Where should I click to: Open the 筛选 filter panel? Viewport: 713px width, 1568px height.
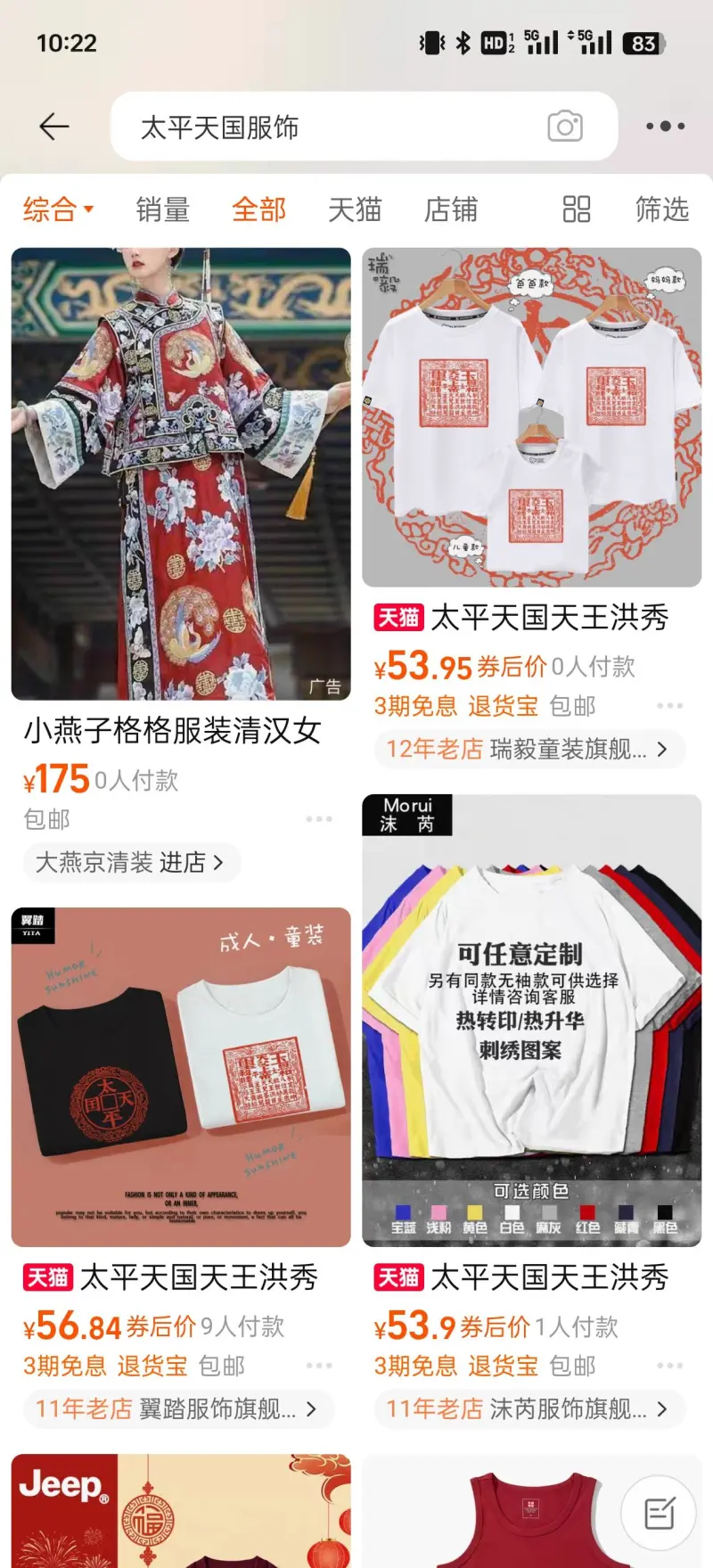[x=661, y=210]
